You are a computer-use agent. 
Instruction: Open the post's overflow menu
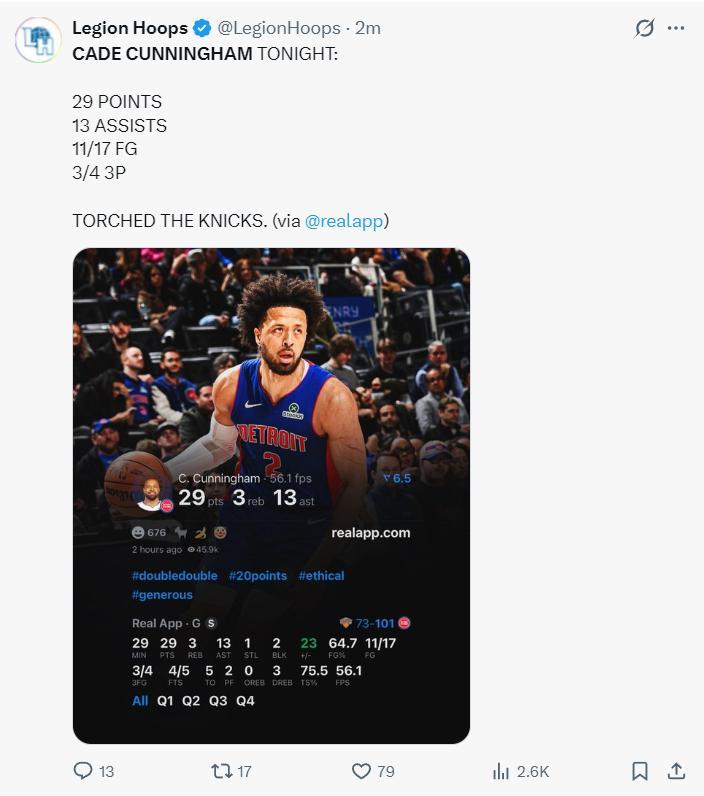coord(676,29)
